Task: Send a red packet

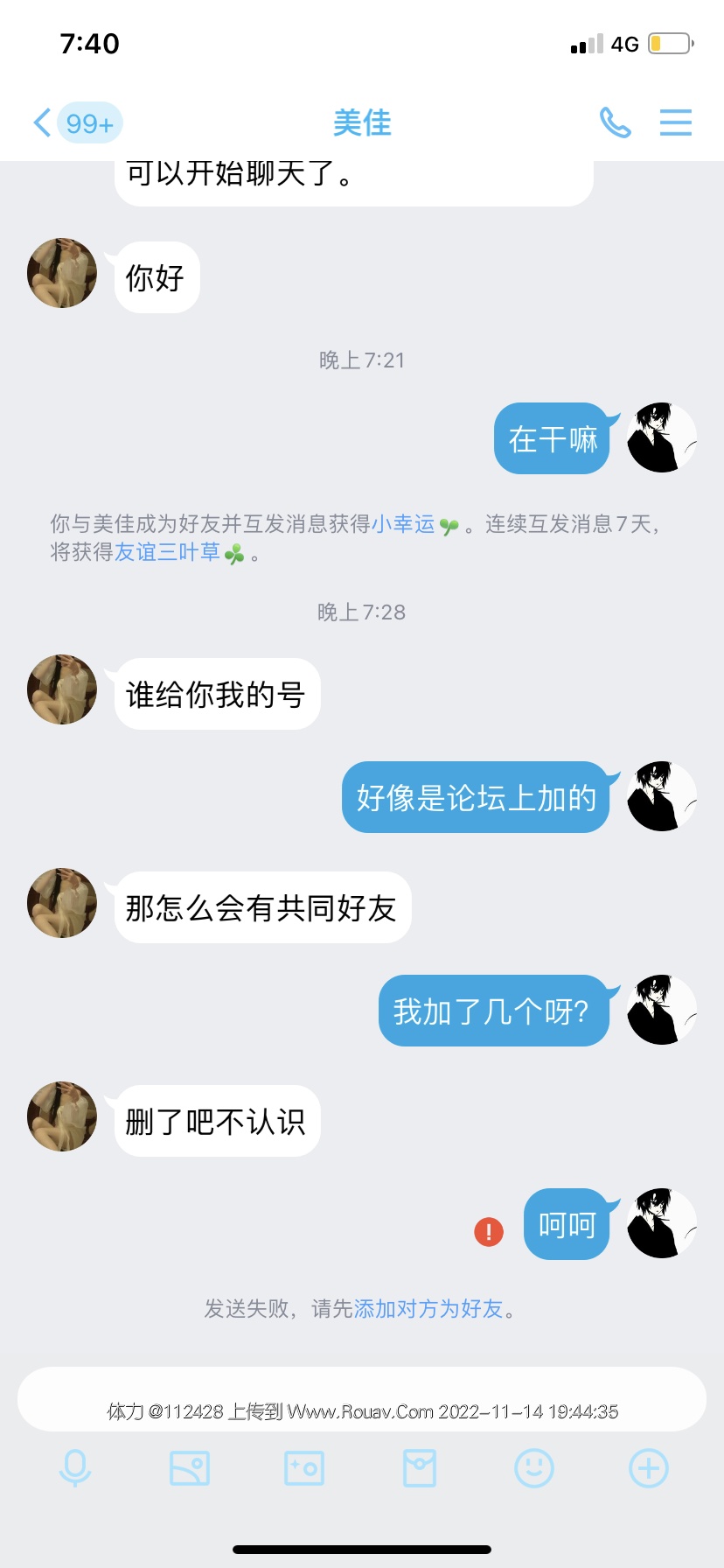Action: click(x=420, y=1468)
